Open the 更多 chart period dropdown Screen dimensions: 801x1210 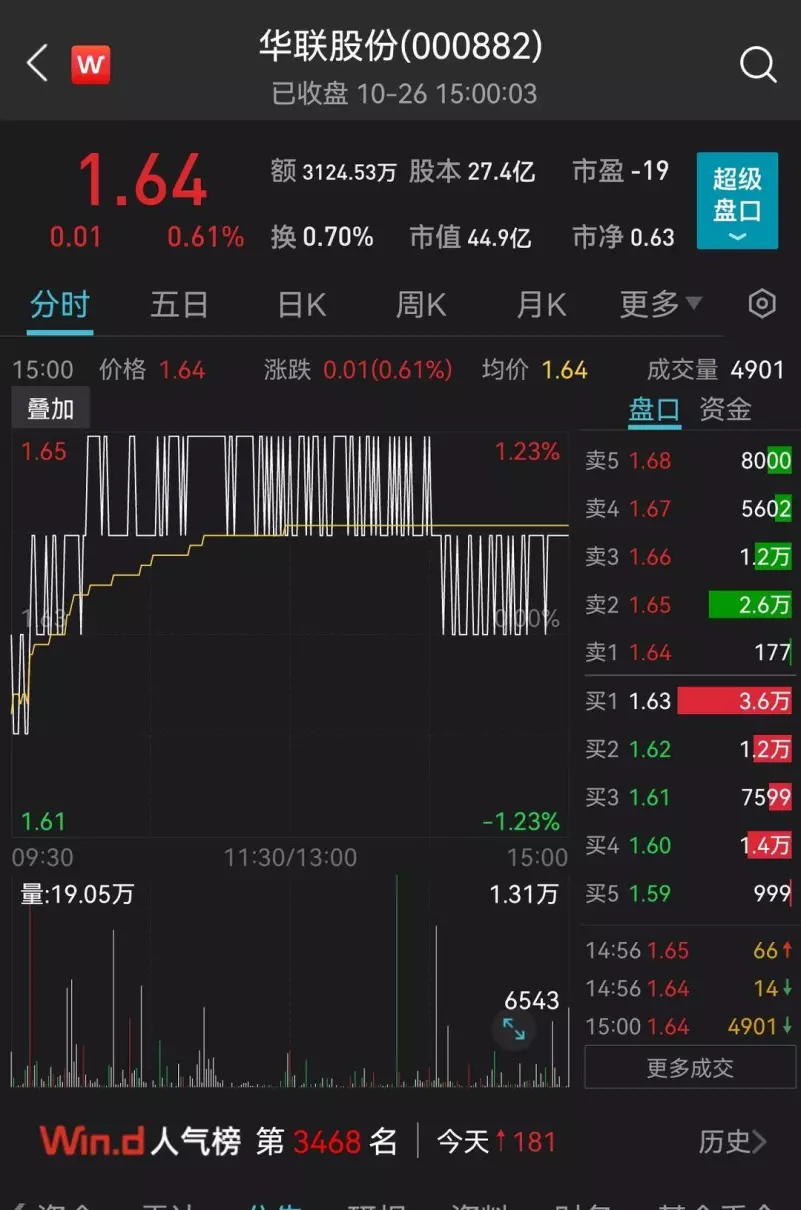pyautogui.click(x=660, y=304)
